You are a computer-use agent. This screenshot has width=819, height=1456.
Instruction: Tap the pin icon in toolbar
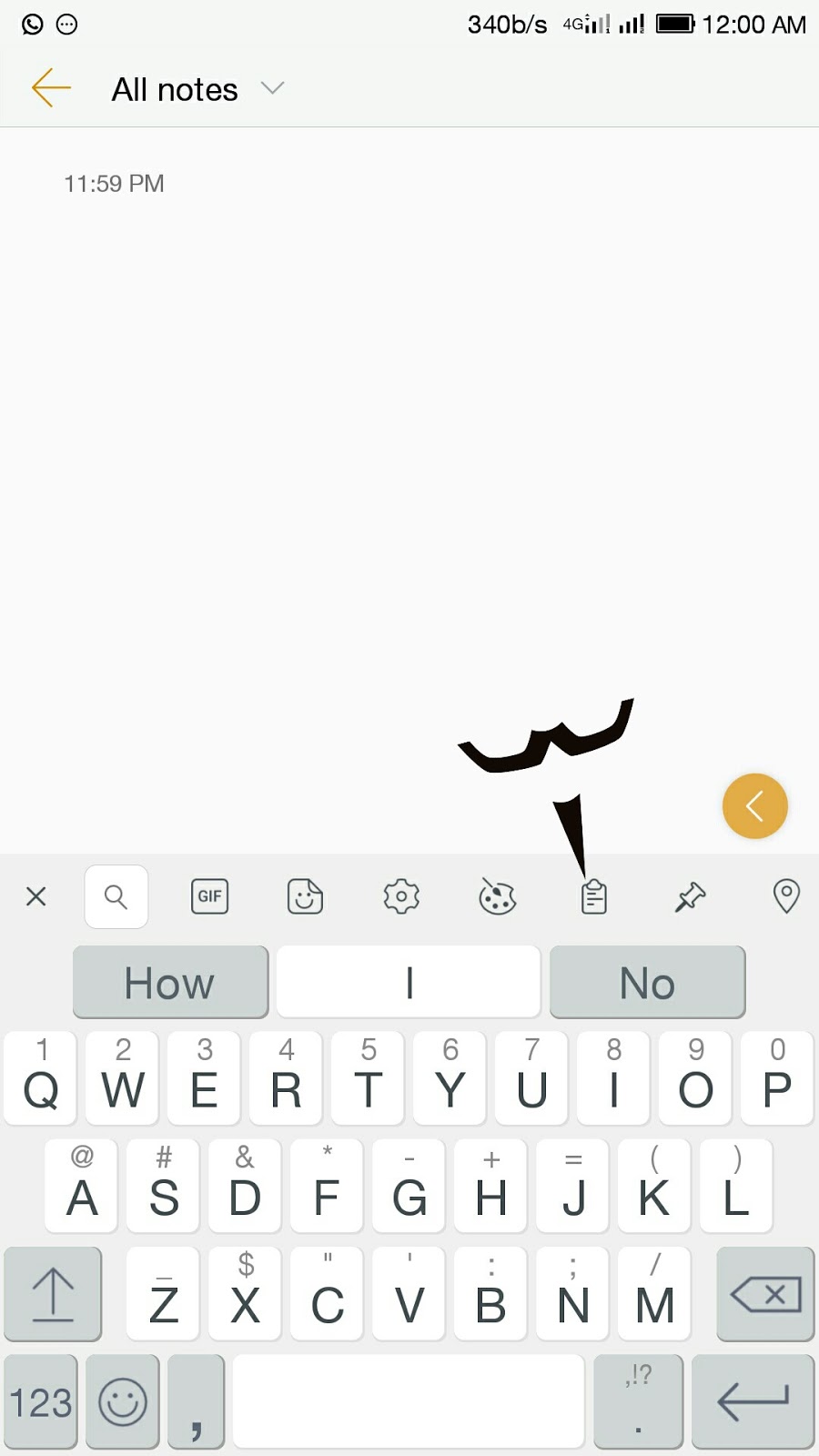[x=690, y=896]
